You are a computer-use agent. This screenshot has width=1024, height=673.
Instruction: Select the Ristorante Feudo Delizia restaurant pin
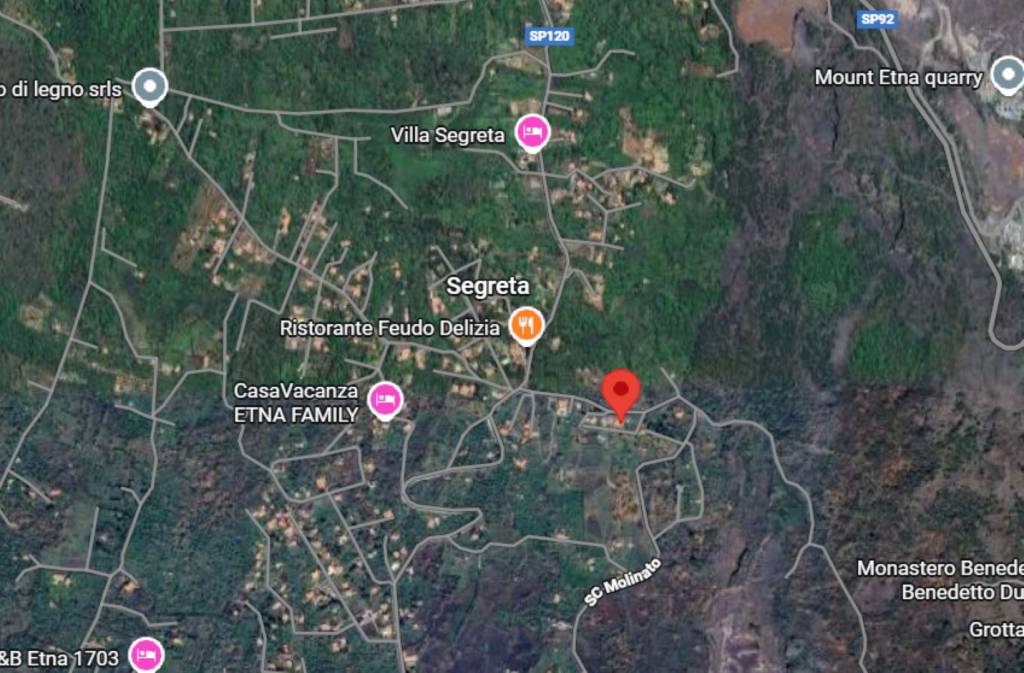[x=526, y=324]
